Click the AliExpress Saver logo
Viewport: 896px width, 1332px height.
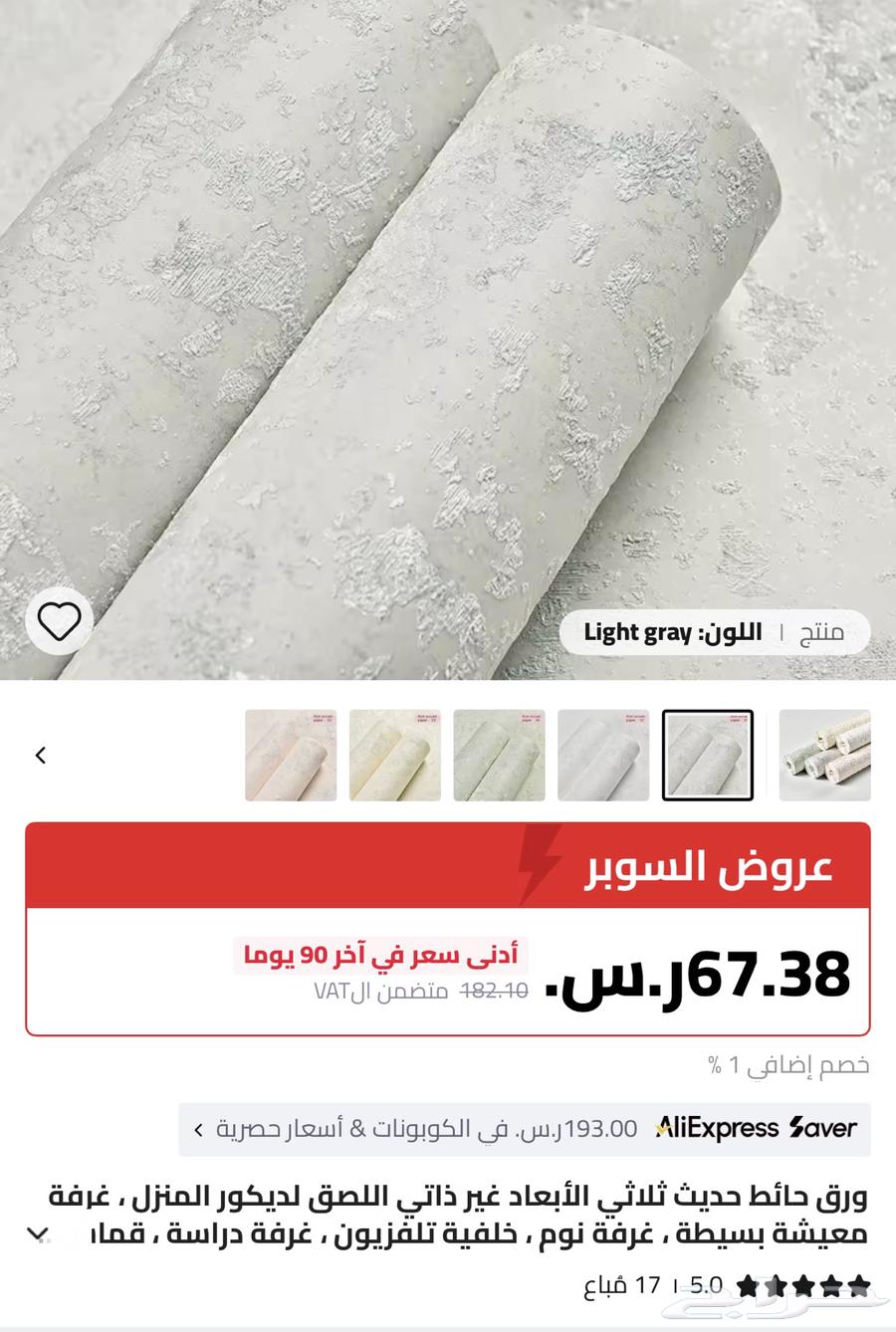(x=757, y=1129)
